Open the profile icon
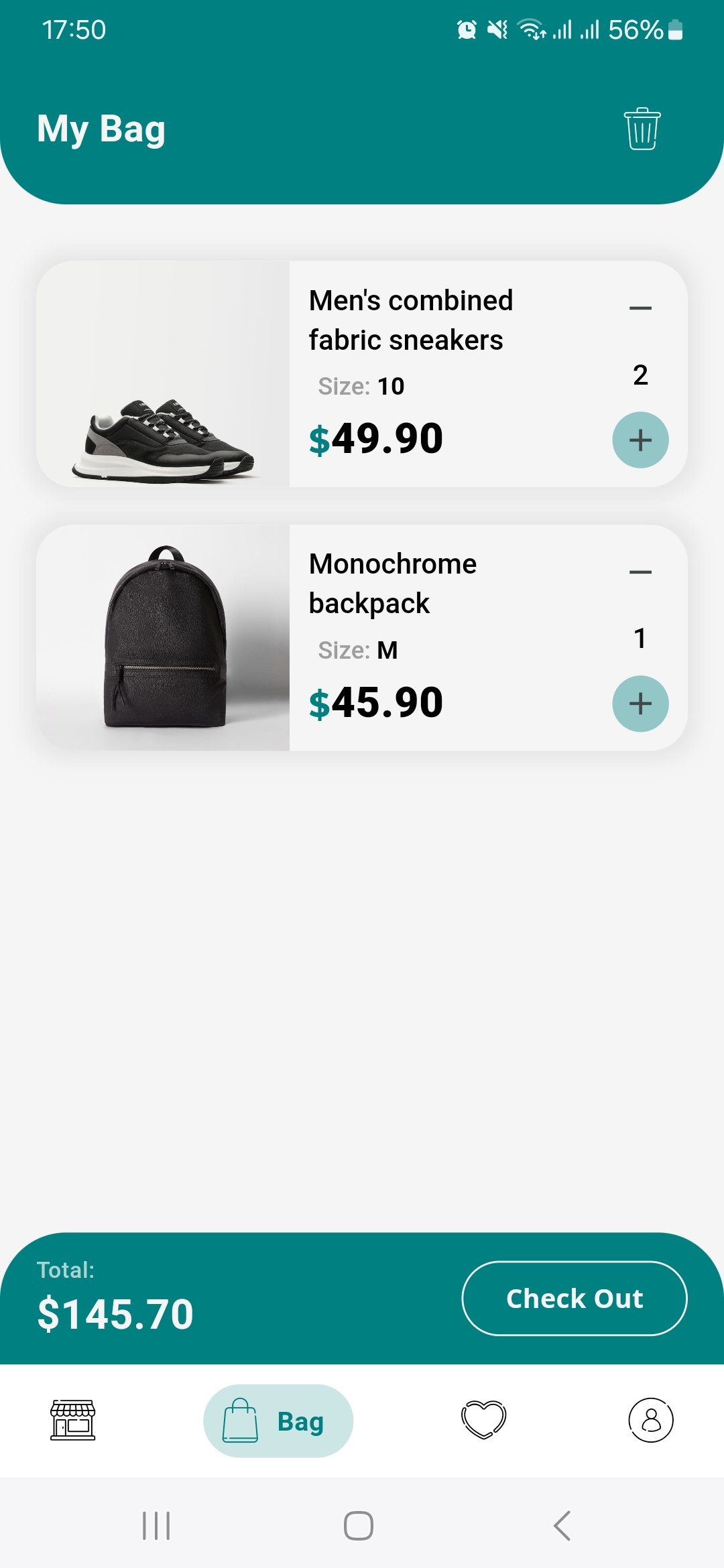Viewport: 724px width, 1568px height. 651,1421
